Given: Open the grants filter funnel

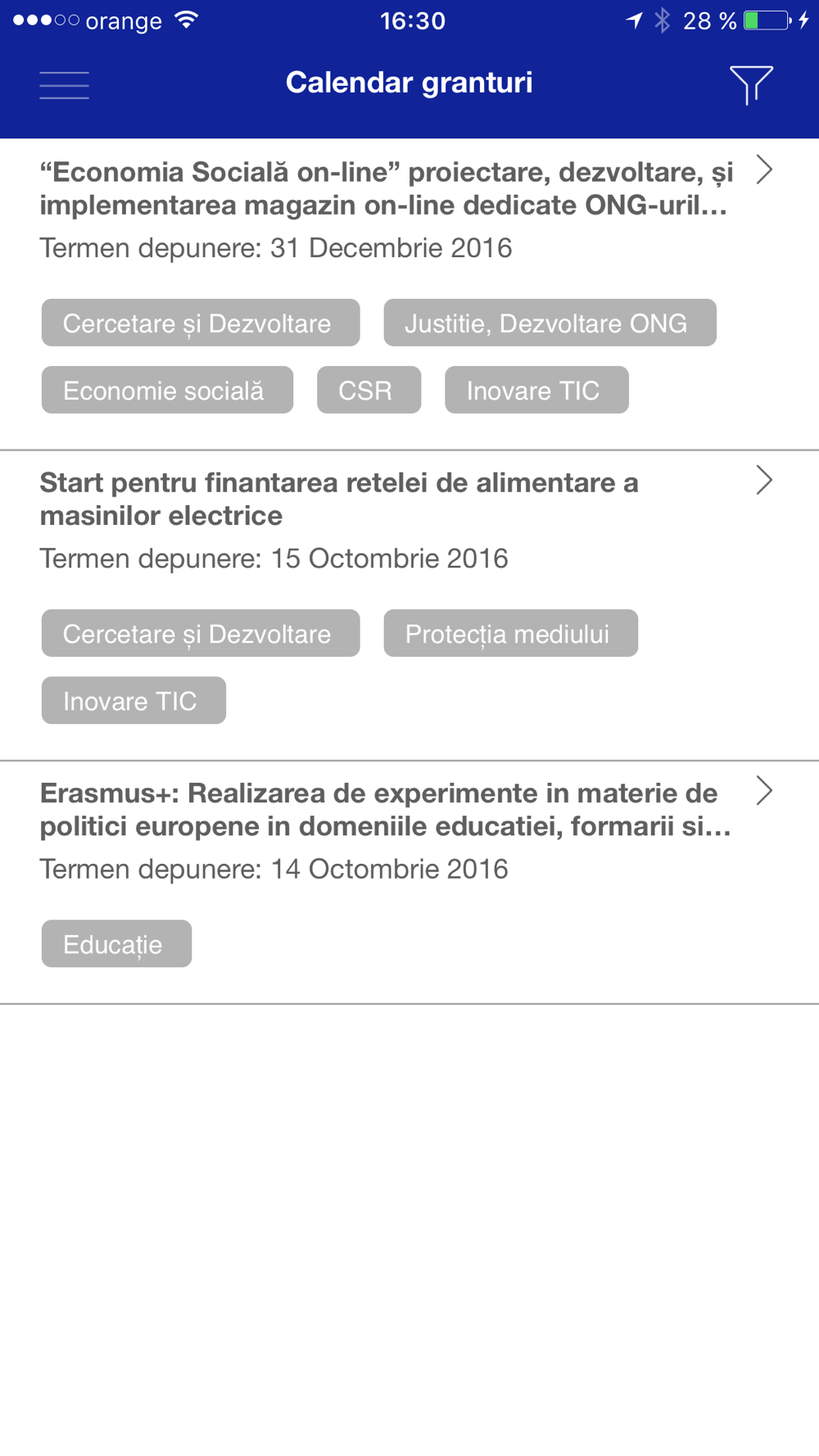Looking at the screenshot, I should pos(750,85).
